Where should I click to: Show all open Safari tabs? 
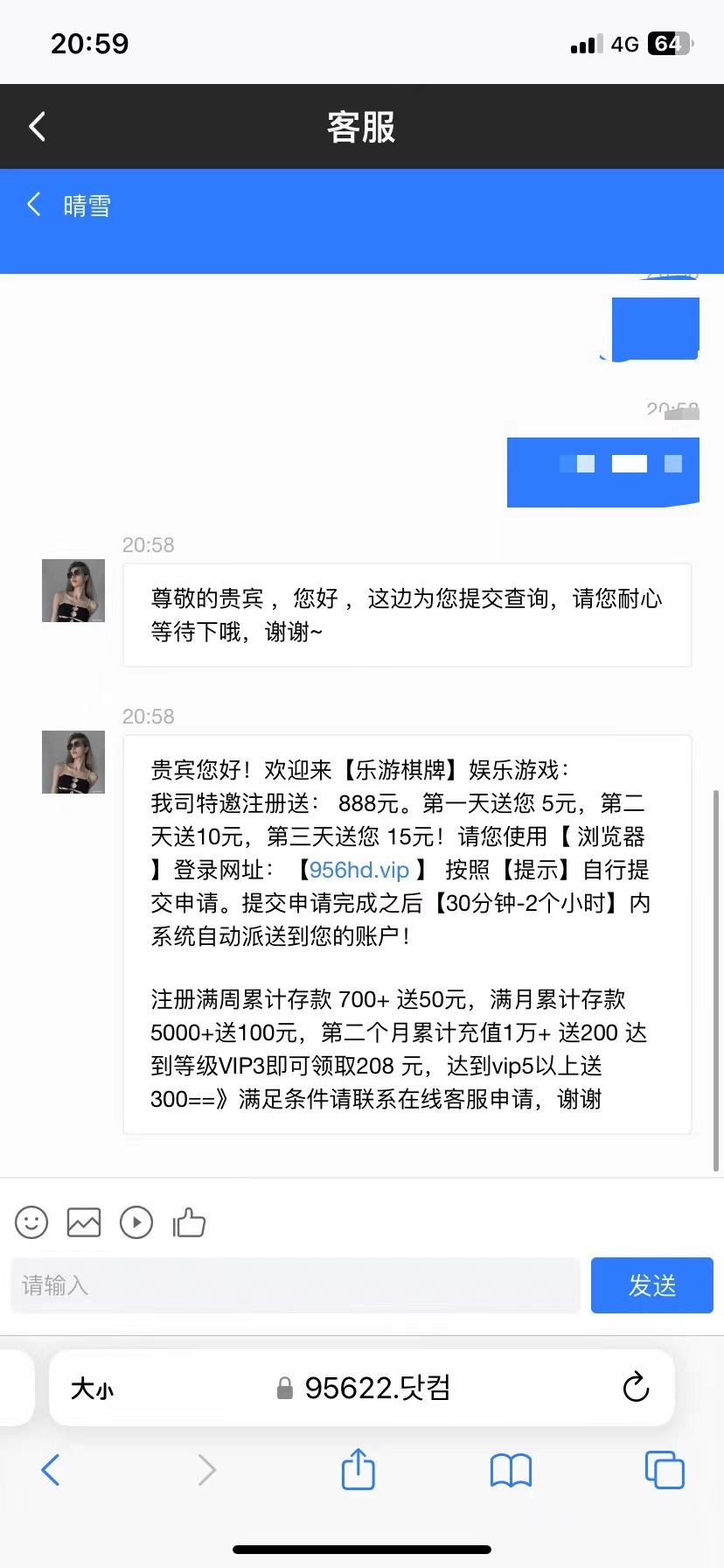[665, 1470]
